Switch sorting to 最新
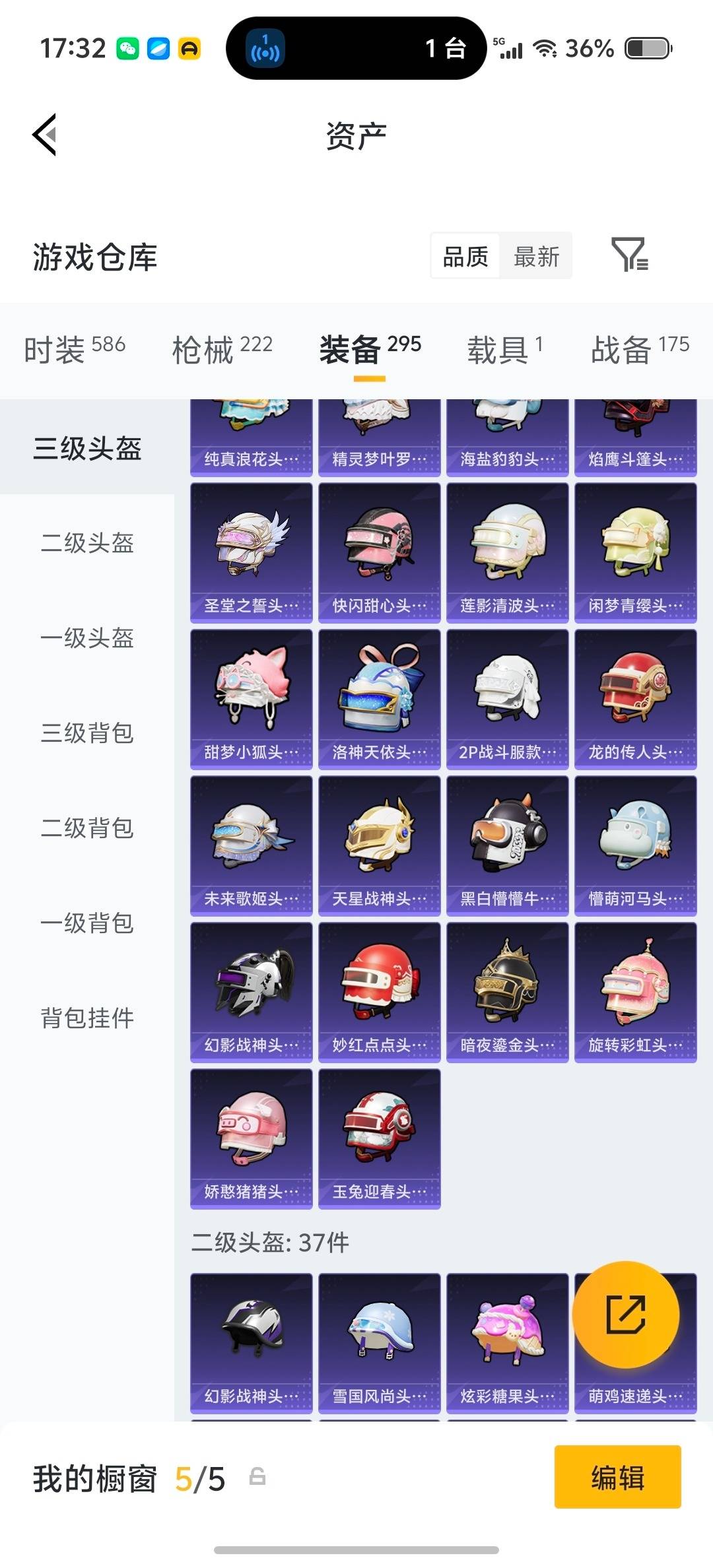 point(536,256)
